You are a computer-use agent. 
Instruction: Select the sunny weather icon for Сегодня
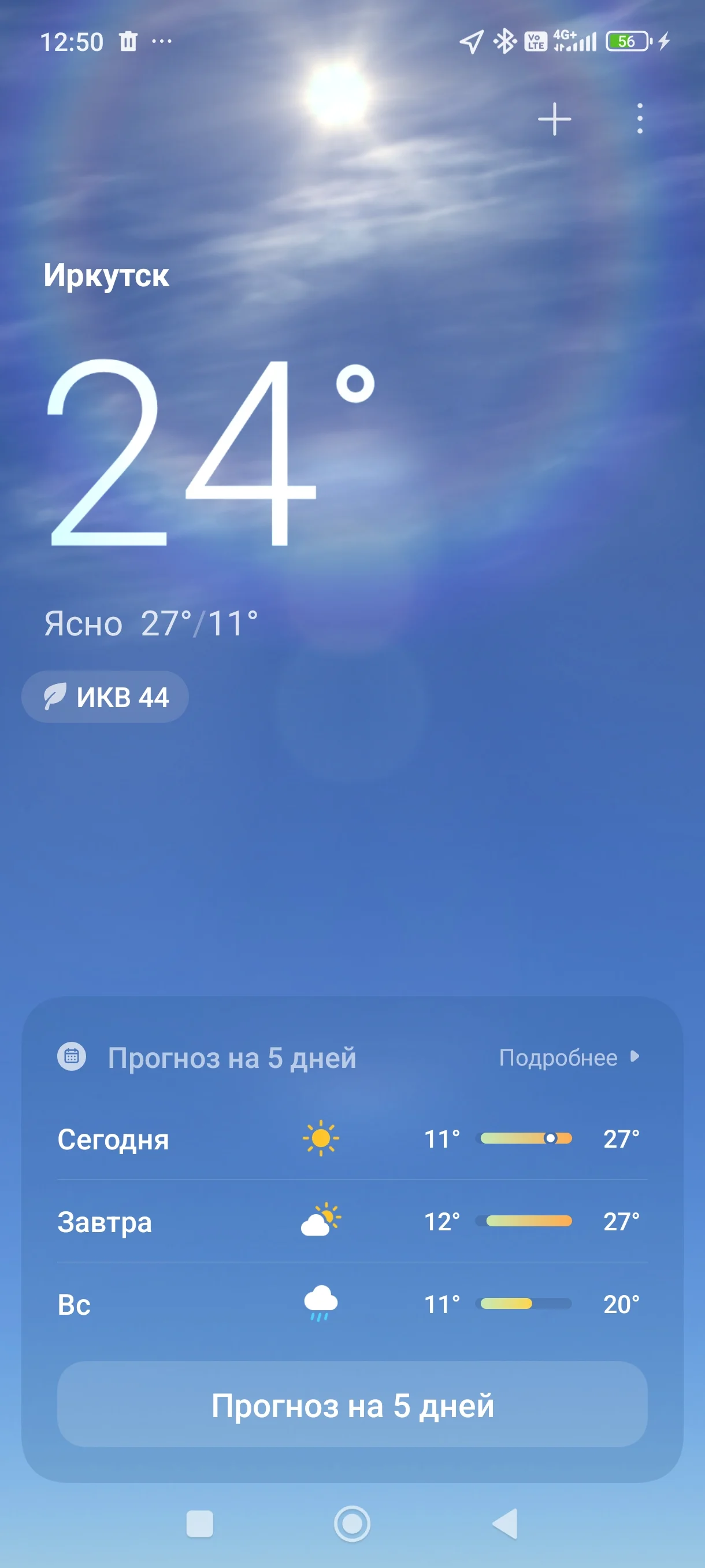click(x=321, y=1138)
